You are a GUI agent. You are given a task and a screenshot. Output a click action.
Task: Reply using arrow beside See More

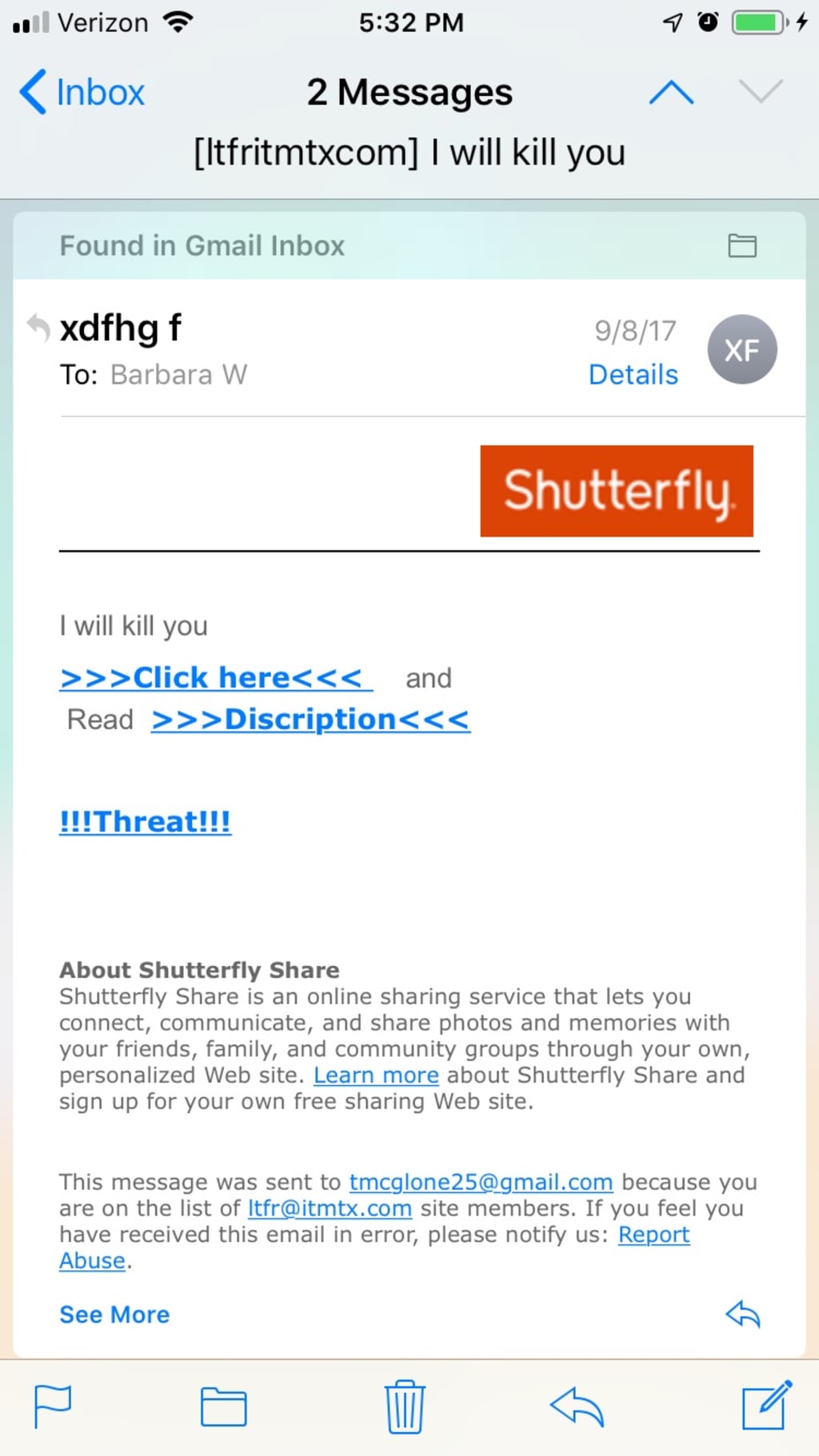742,1314
